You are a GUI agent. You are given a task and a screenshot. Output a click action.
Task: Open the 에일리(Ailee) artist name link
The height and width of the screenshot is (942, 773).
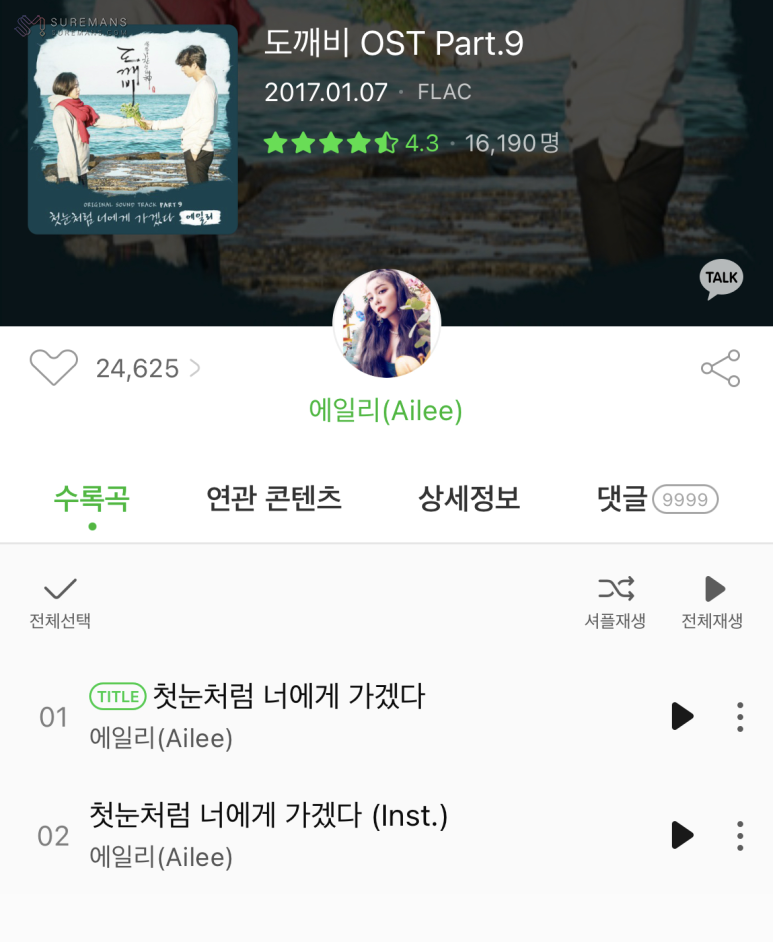386,410
